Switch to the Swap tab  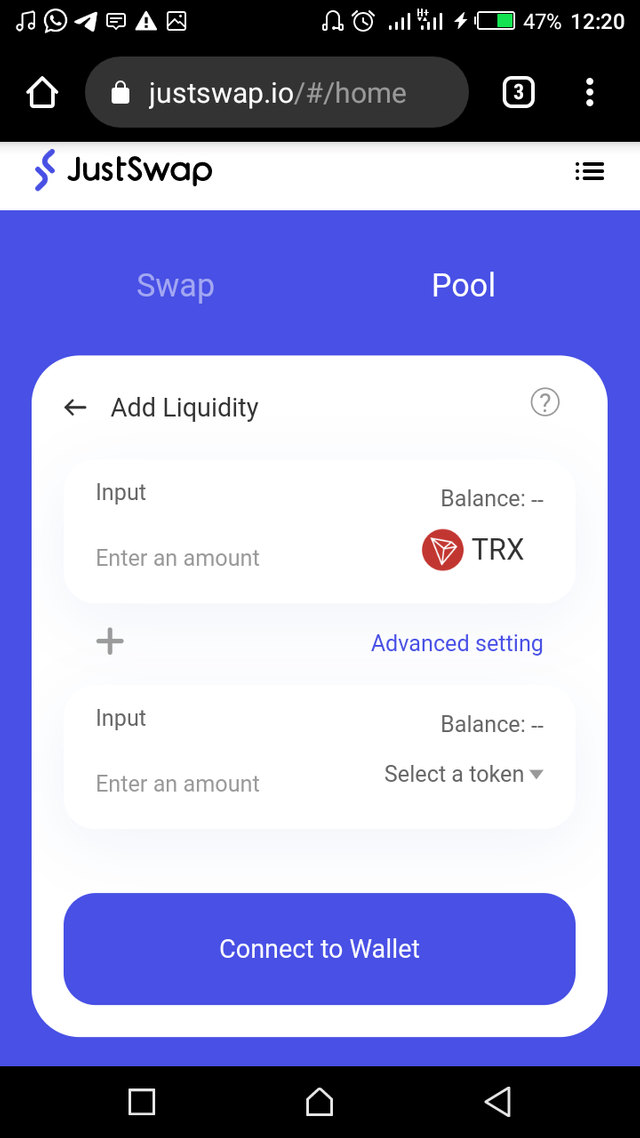tap(176, 285)
